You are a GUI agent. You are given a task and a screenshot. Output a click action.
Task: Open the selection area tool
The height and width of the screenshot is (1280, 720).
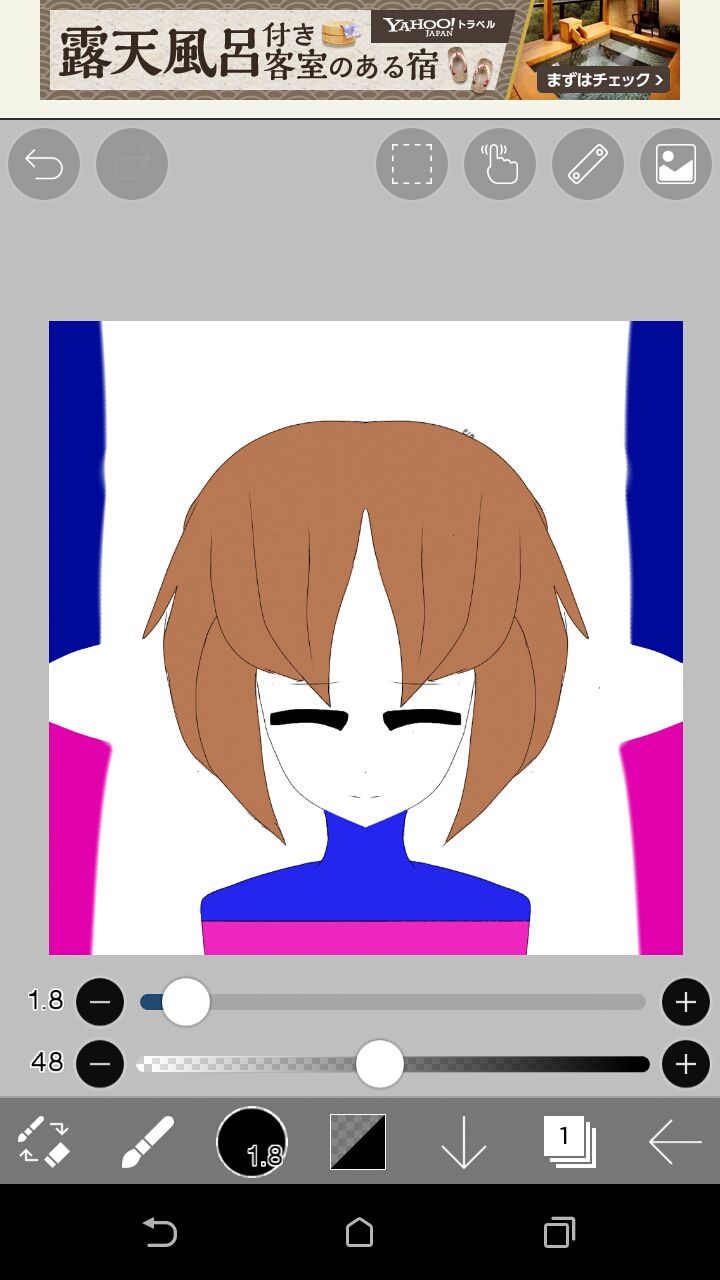[x=412, y=164]
